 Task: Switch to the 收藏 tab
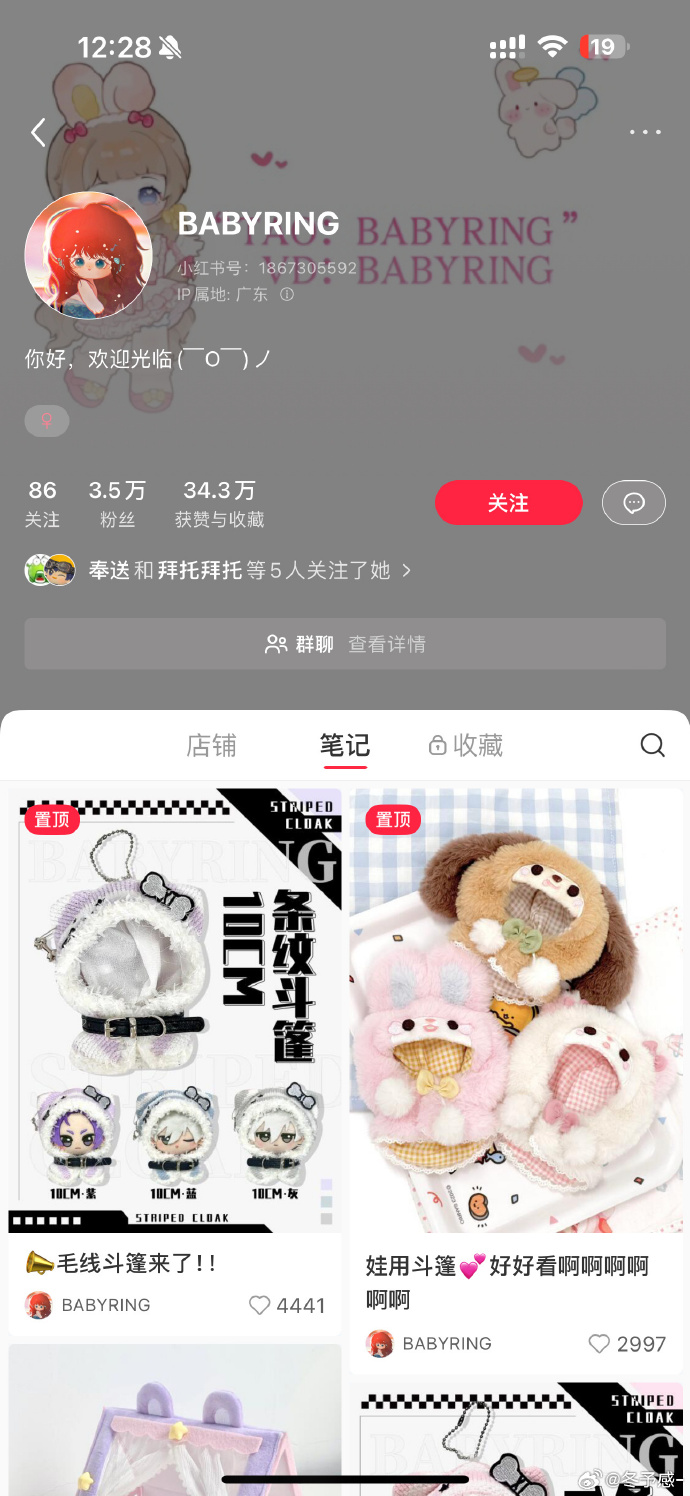[466, 745]
